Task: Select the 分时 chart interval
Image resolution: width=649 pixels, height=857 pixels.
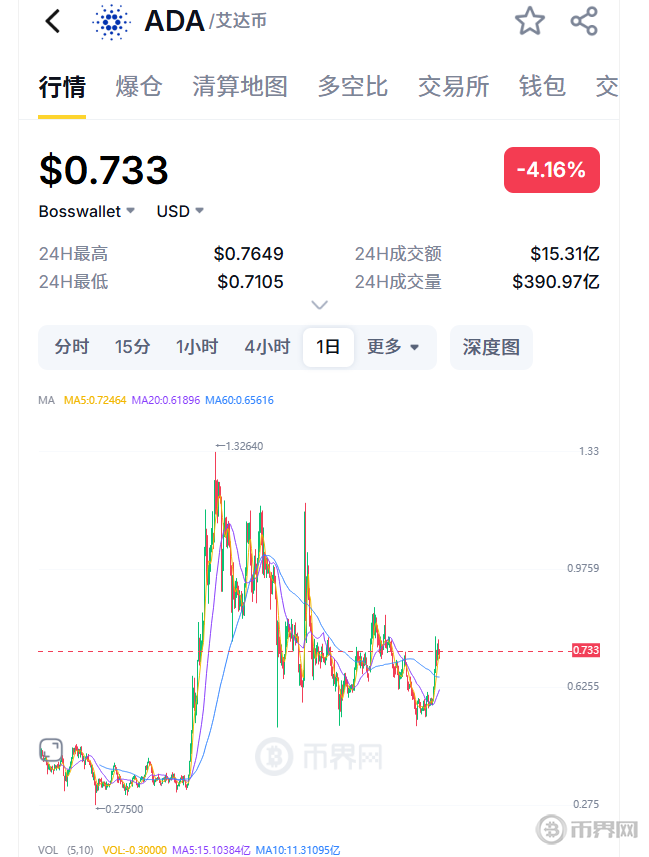Action: pos(72,347)
